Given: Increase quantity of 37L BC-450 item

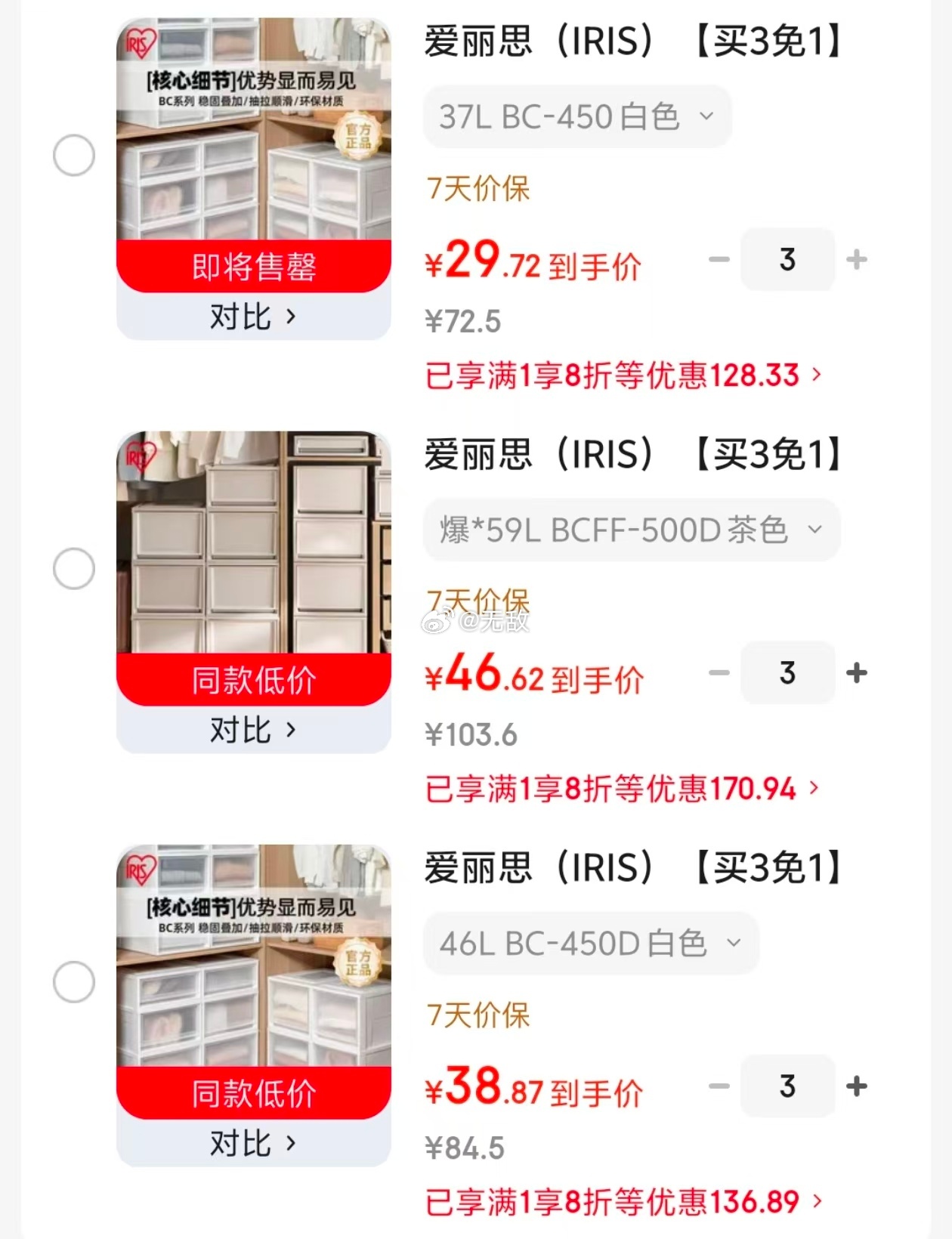Looking at the screenshot, I should point(857,260).
